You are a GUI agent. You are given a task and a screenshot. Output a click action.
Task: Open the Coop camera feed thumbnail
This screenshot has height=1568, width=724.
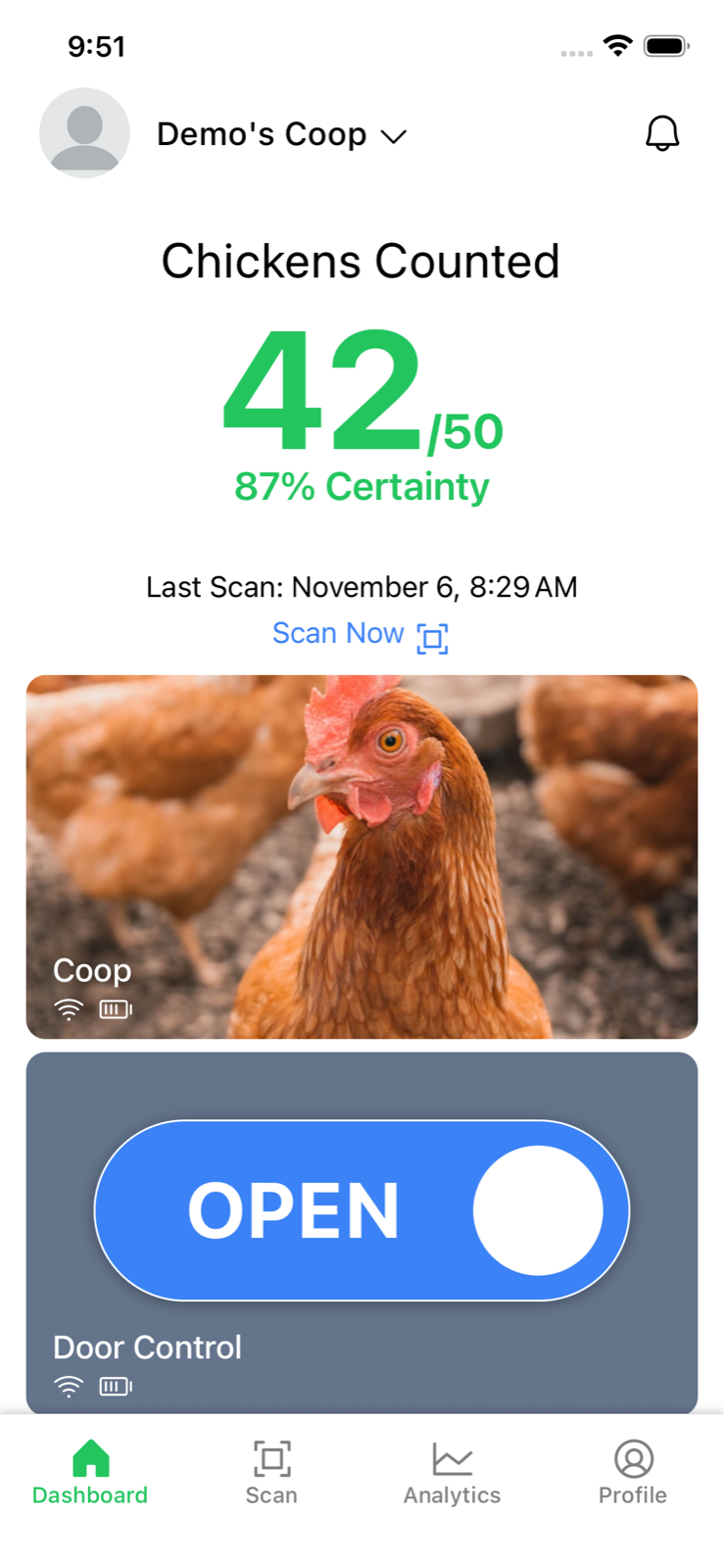pos(361,855)
